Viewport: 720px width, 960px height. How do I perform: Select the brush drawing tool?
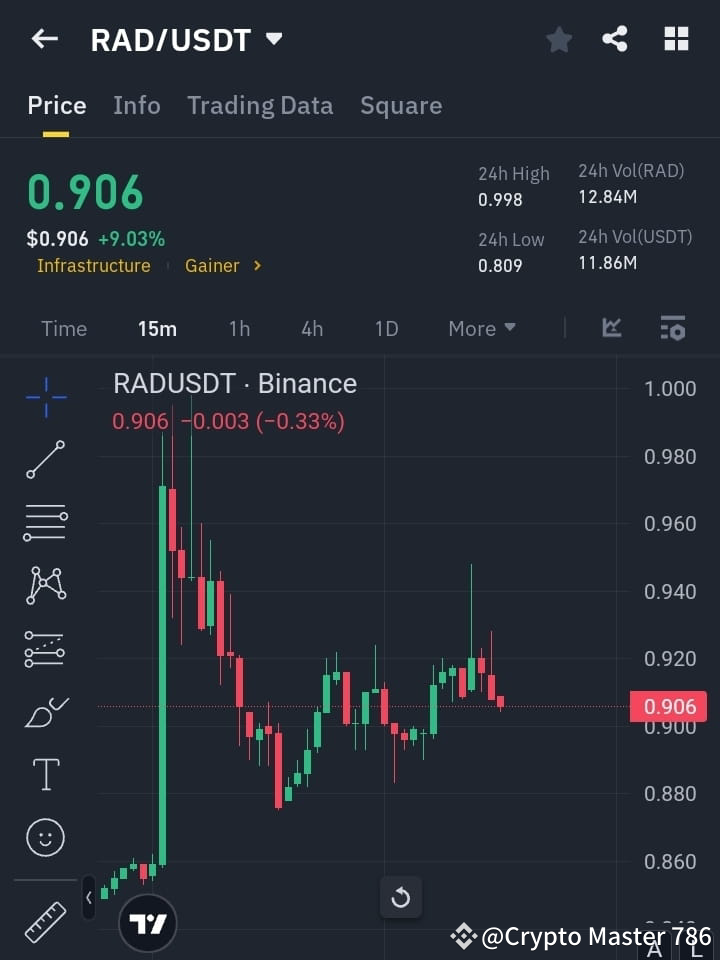point(45,712)
